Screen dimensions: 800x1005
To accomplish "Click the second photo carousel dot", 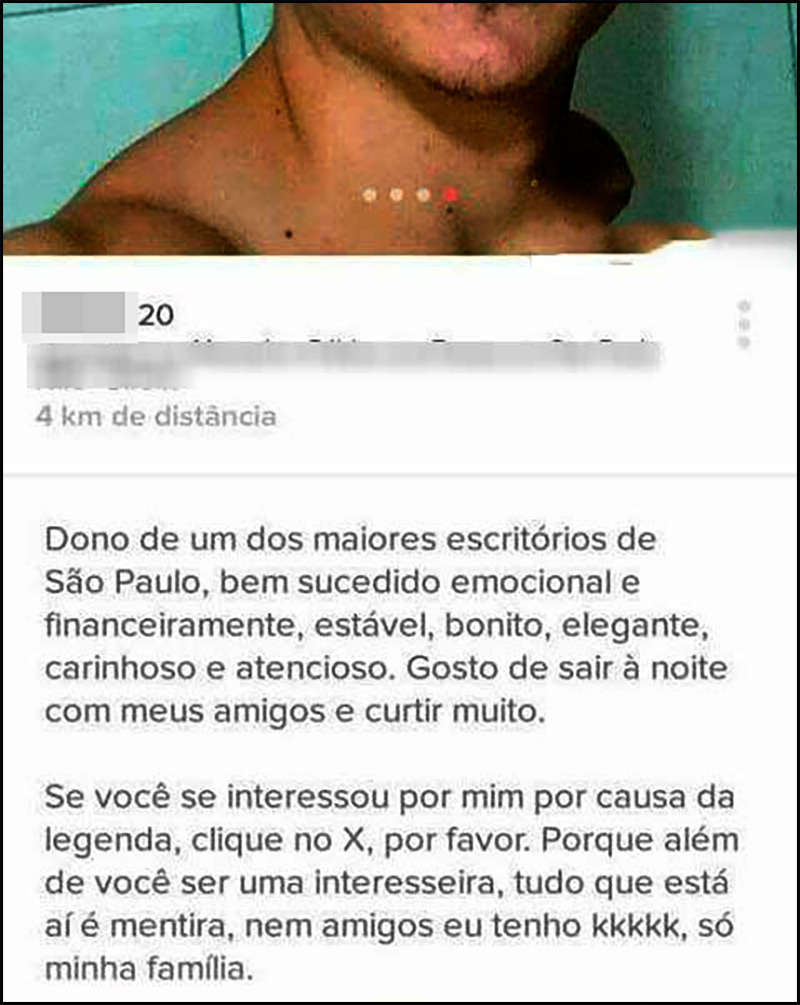I will pos(397,194).
